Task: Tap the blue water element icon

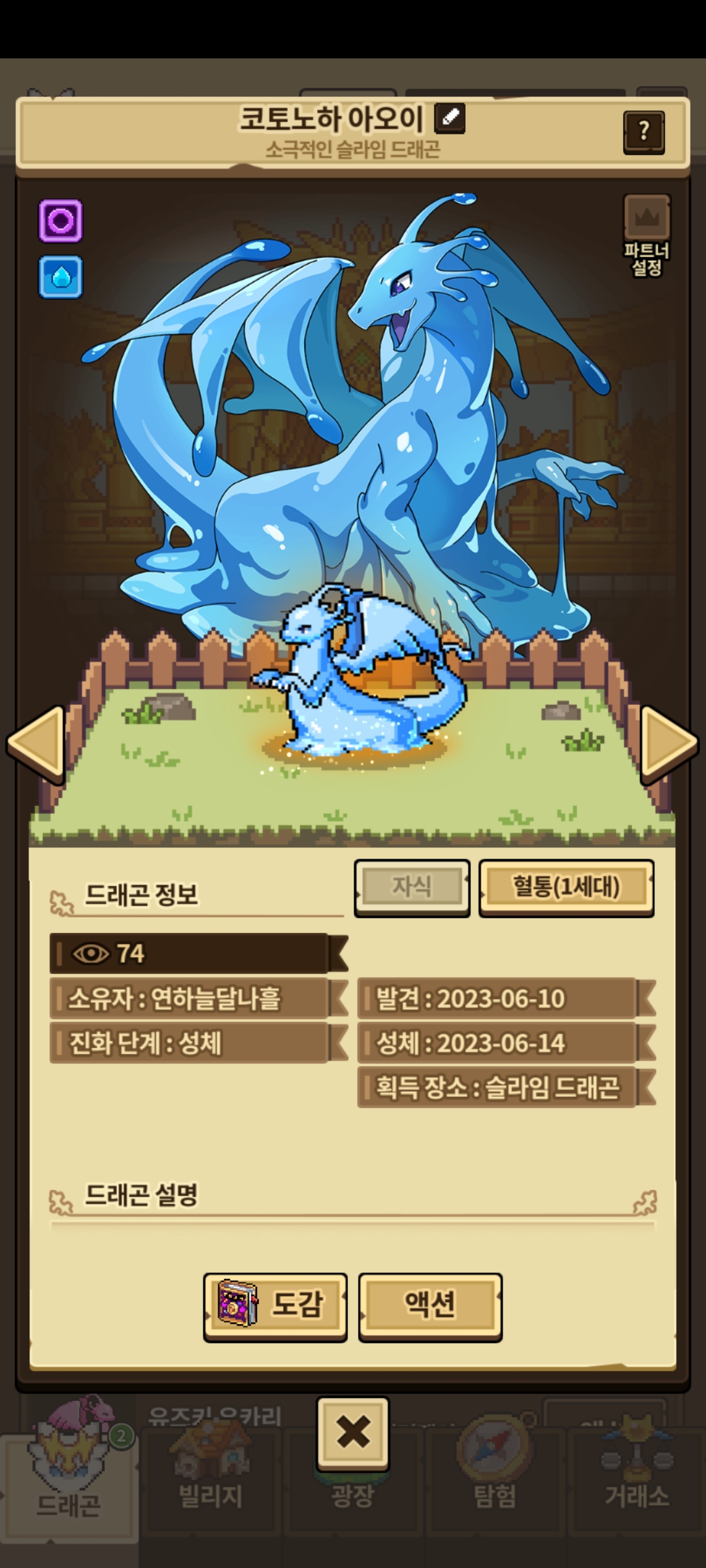Action: click(x=61, y=277)
